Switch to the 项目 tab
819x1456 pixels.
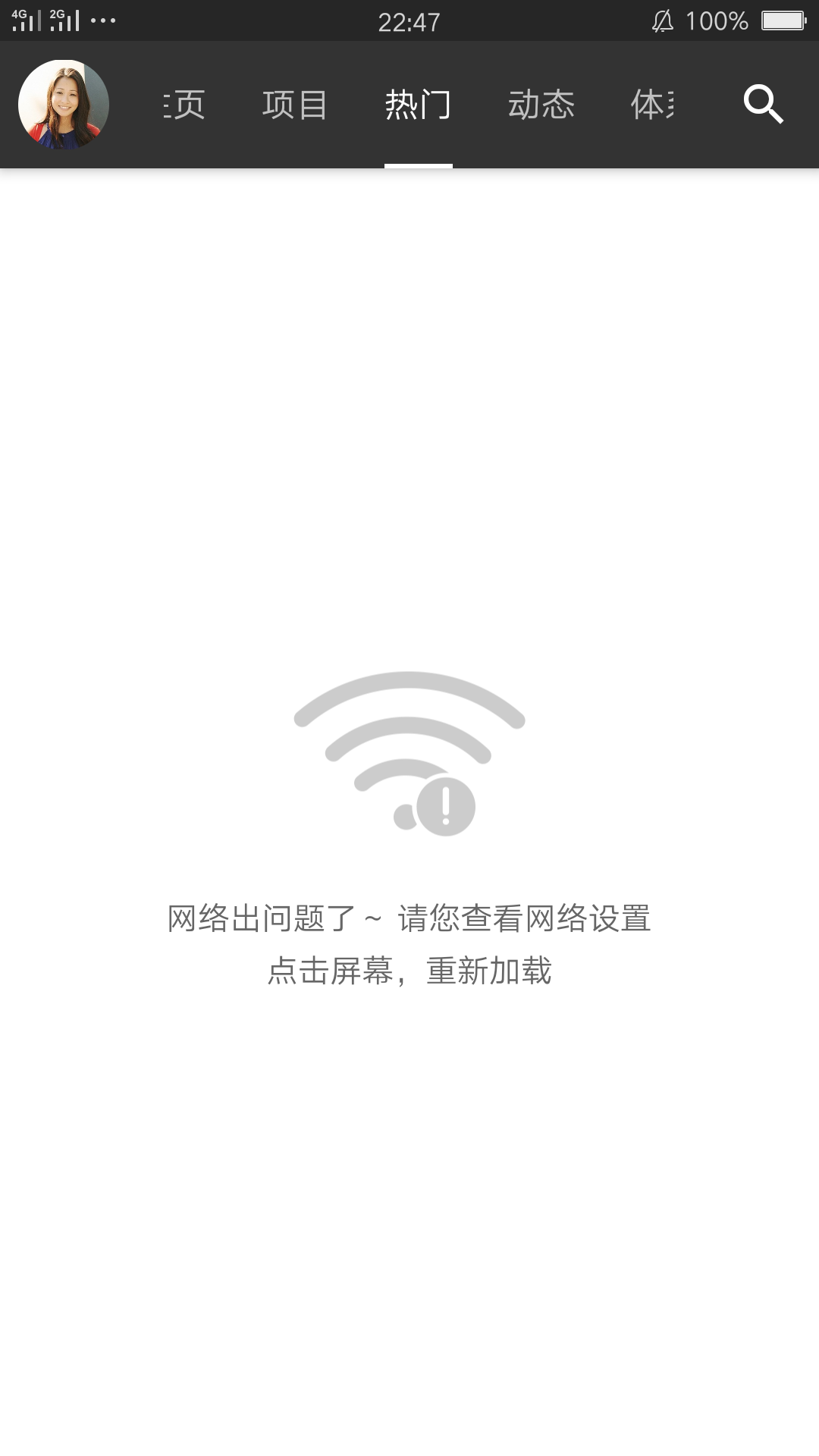point(294,105)
